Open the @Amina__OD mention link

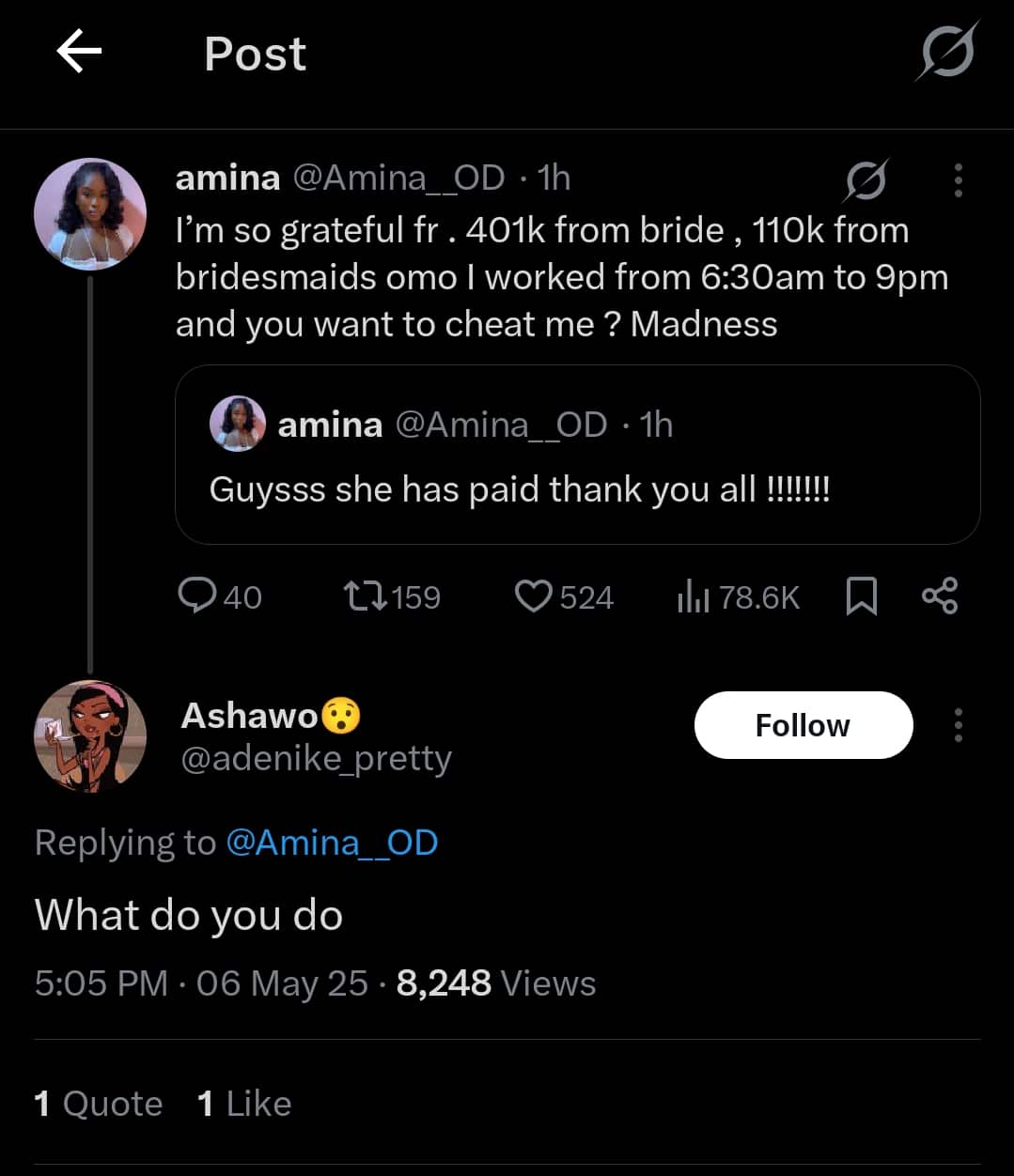tap(332, 843)
